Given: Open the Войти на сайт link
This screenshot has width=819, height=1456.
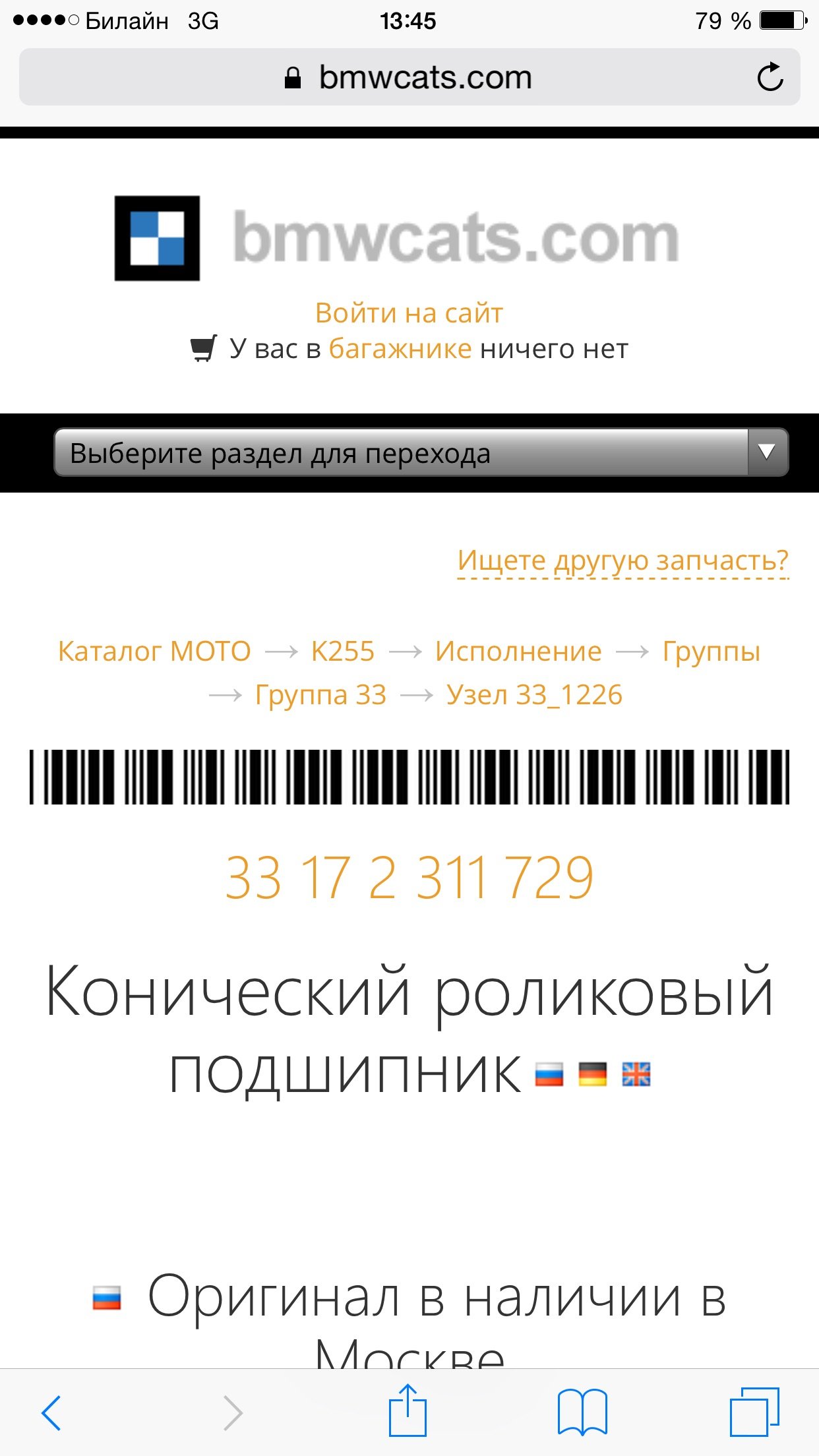Looking at the screenshot, I should (x=409, y=313).
